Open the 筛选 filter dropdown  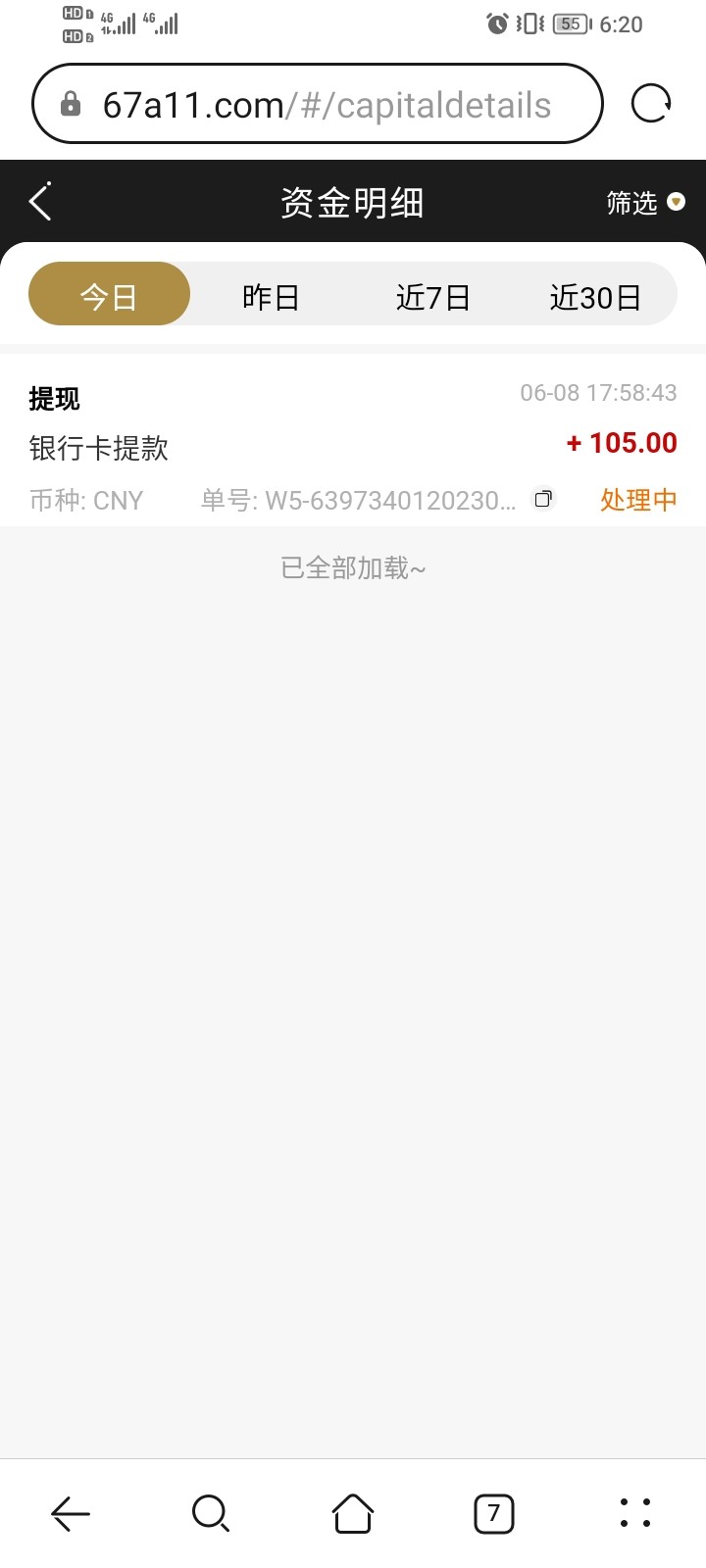coord(630,203)
